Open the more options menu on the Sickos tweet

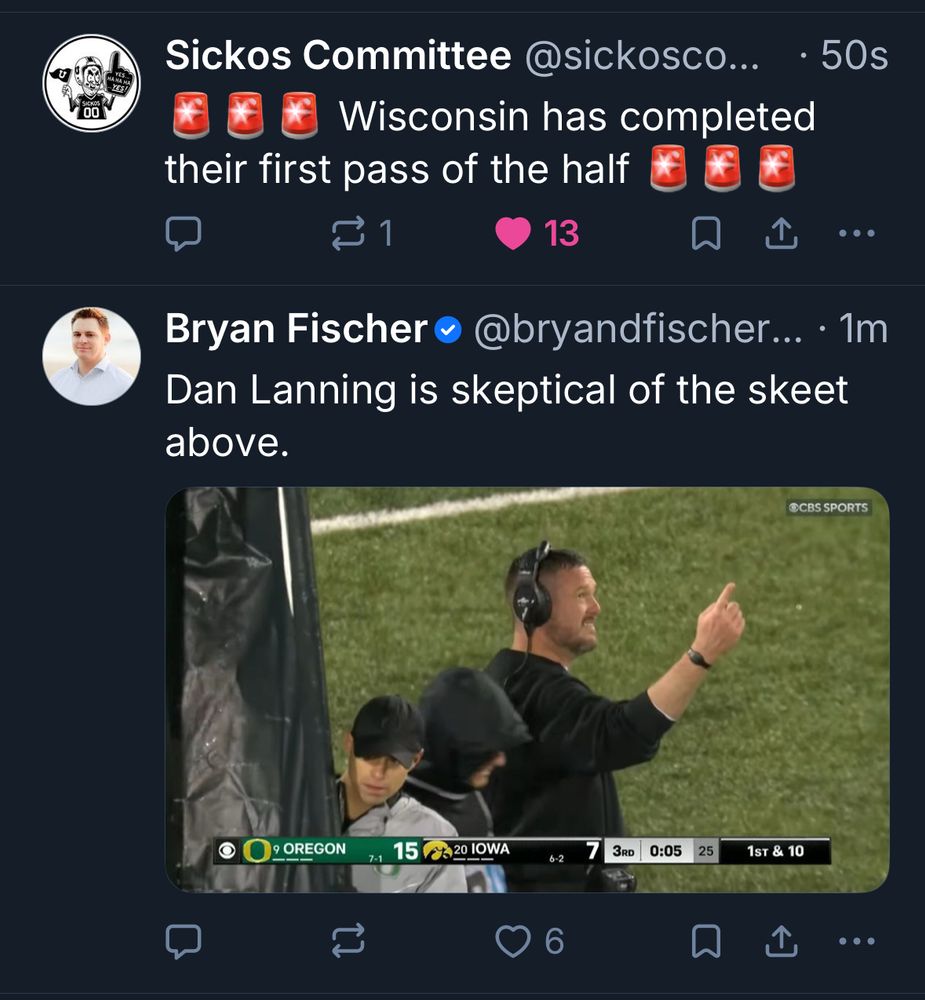[858, 232]
